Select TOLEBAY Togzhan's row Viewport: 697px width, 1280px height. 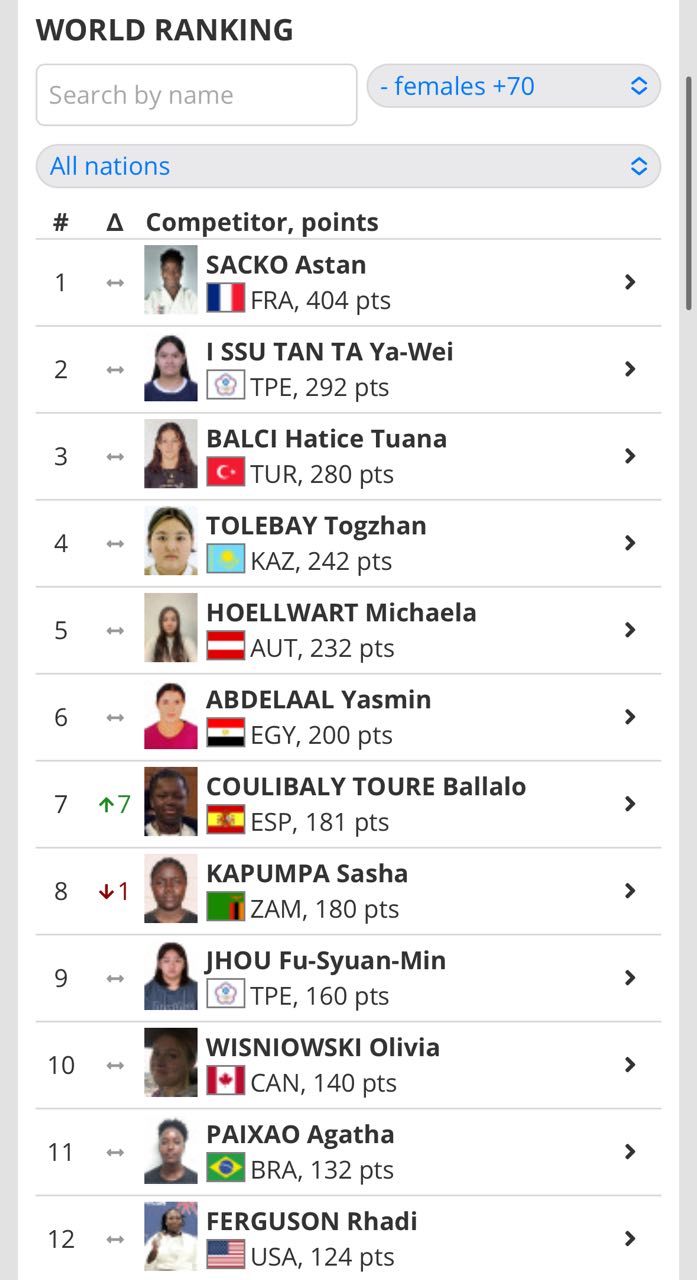tap(348, 543)
